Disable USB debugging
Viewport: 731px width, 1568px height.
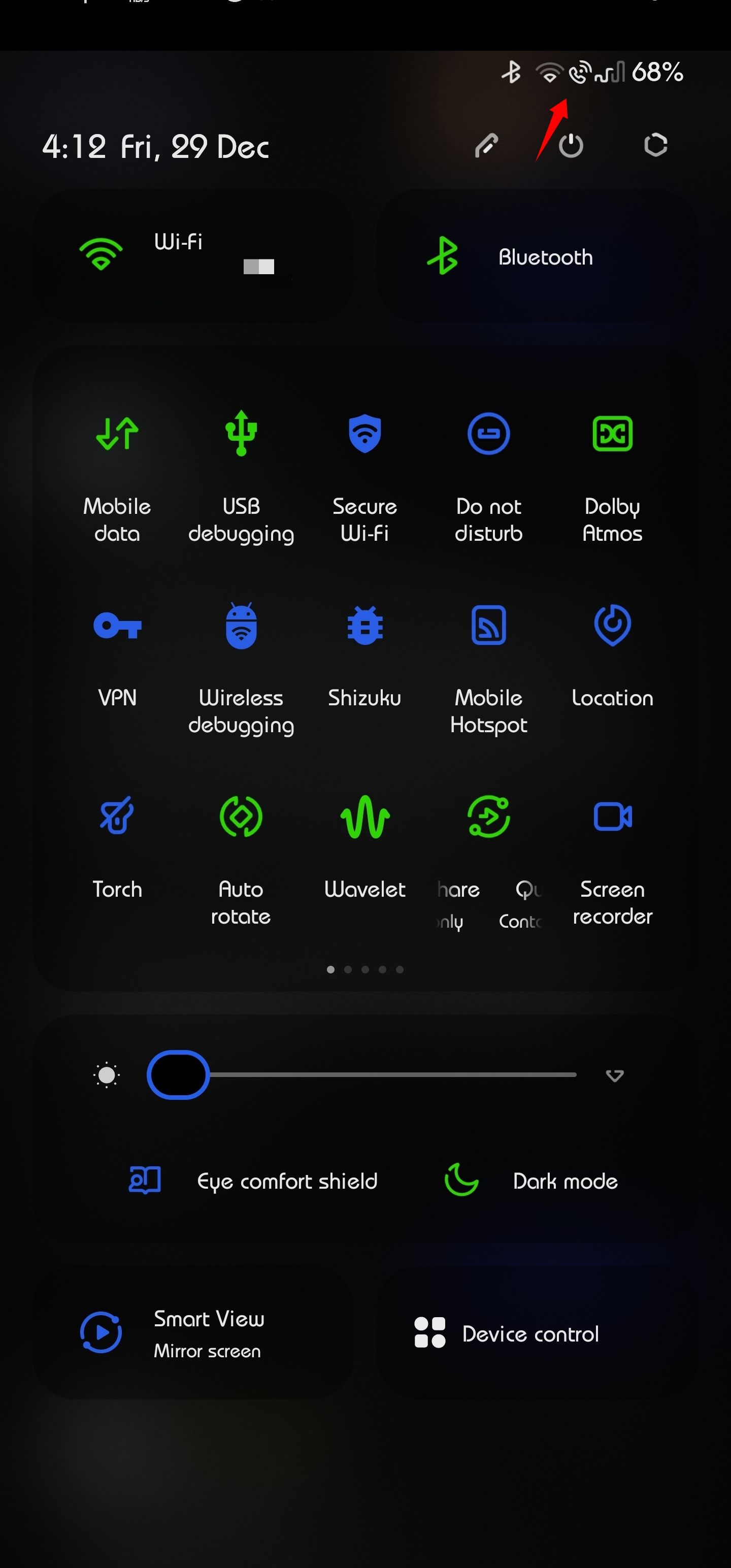pos(241,434)
